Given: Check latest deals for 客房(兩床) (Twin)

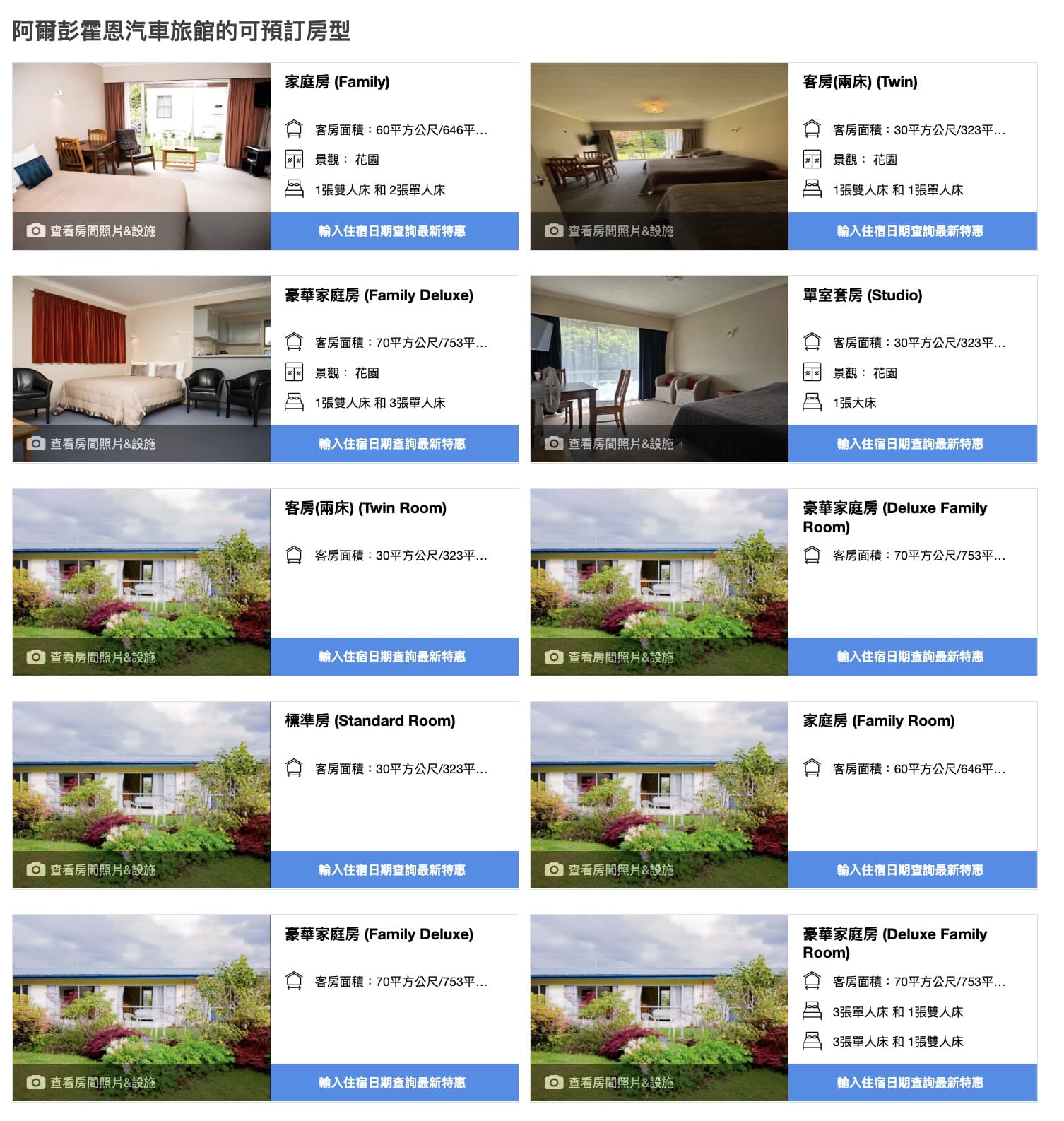Looking at the screenshot, I should (911, 231).
